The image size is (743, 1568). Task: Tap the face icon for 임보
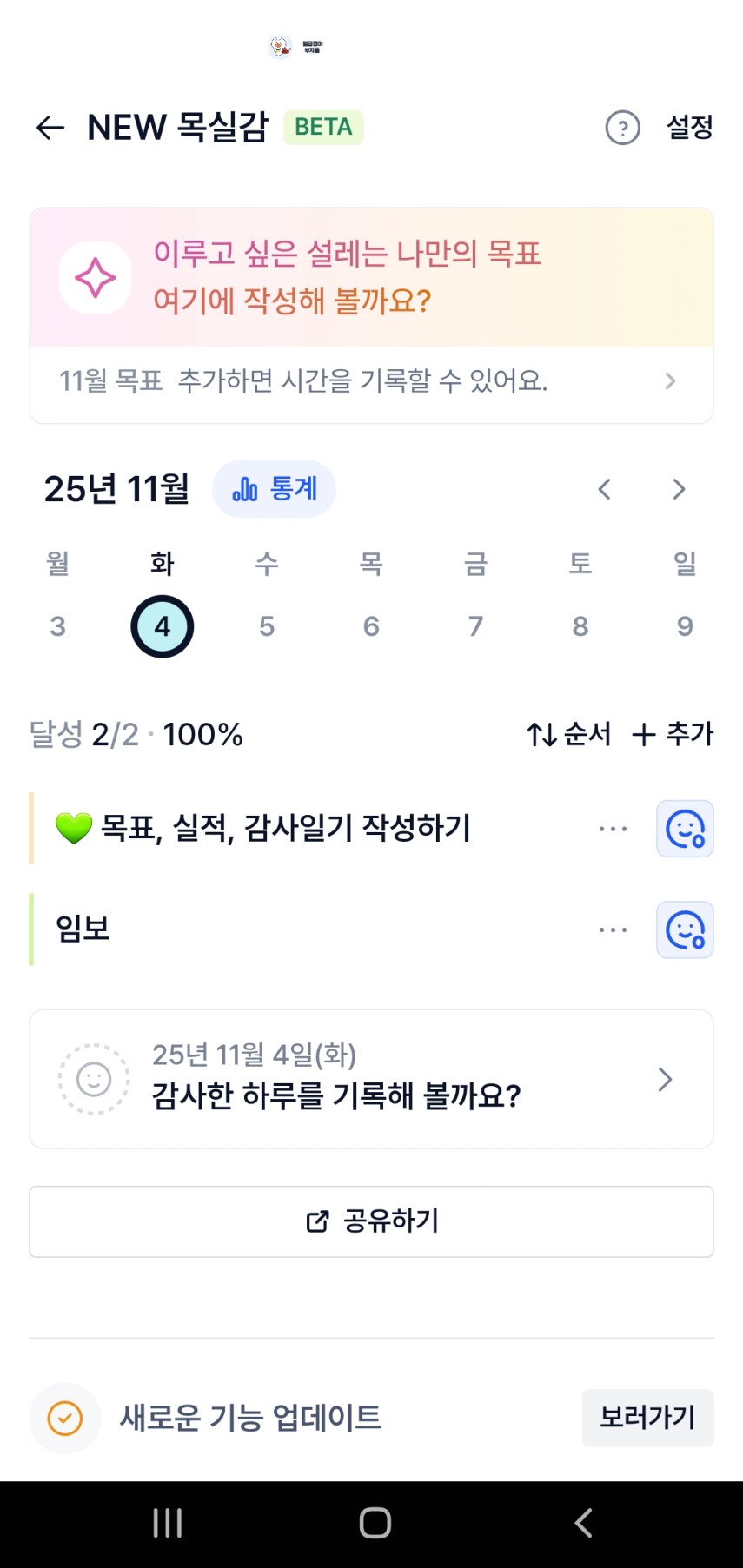[x=685, y=930]
